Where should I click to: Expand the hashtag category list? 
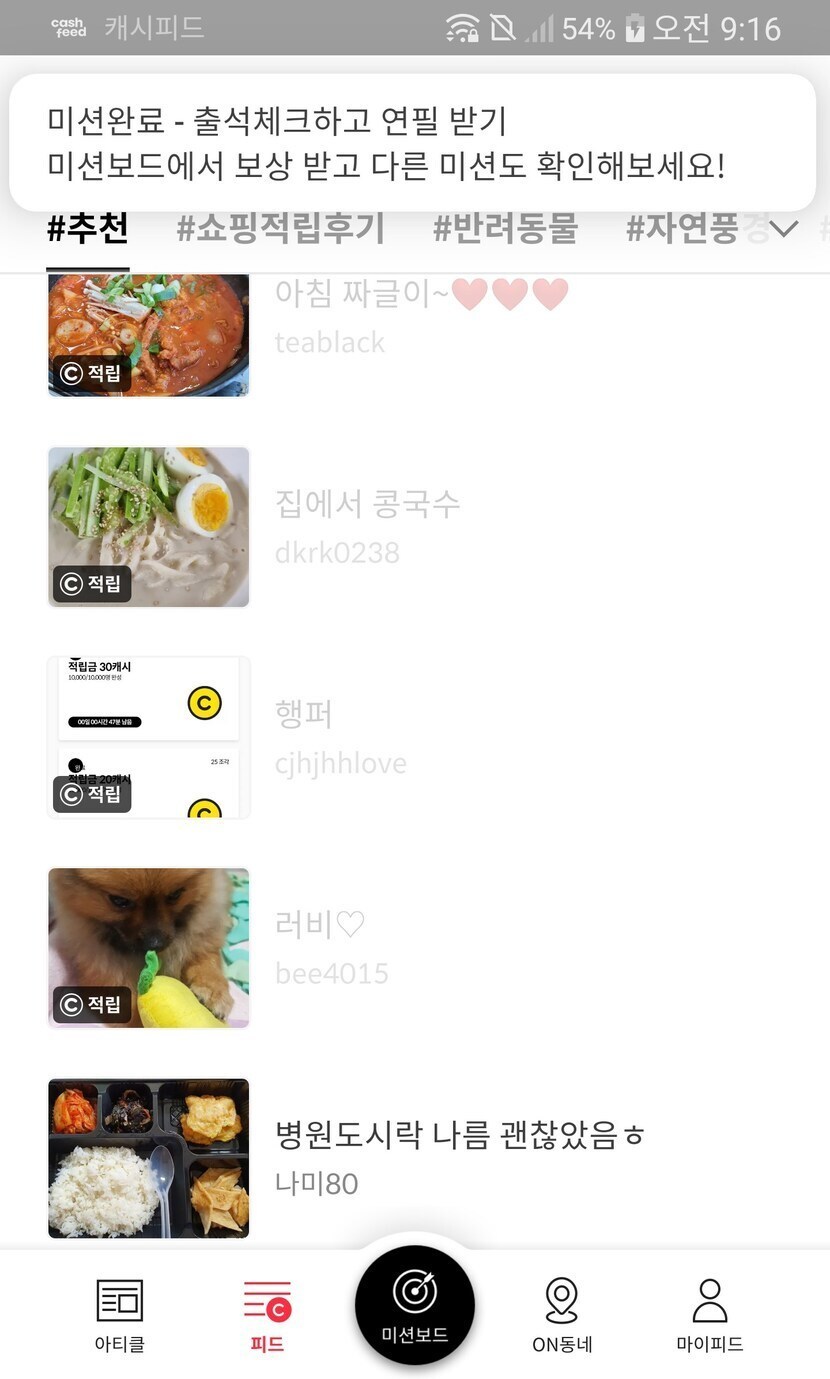click(x=785, y=230)
